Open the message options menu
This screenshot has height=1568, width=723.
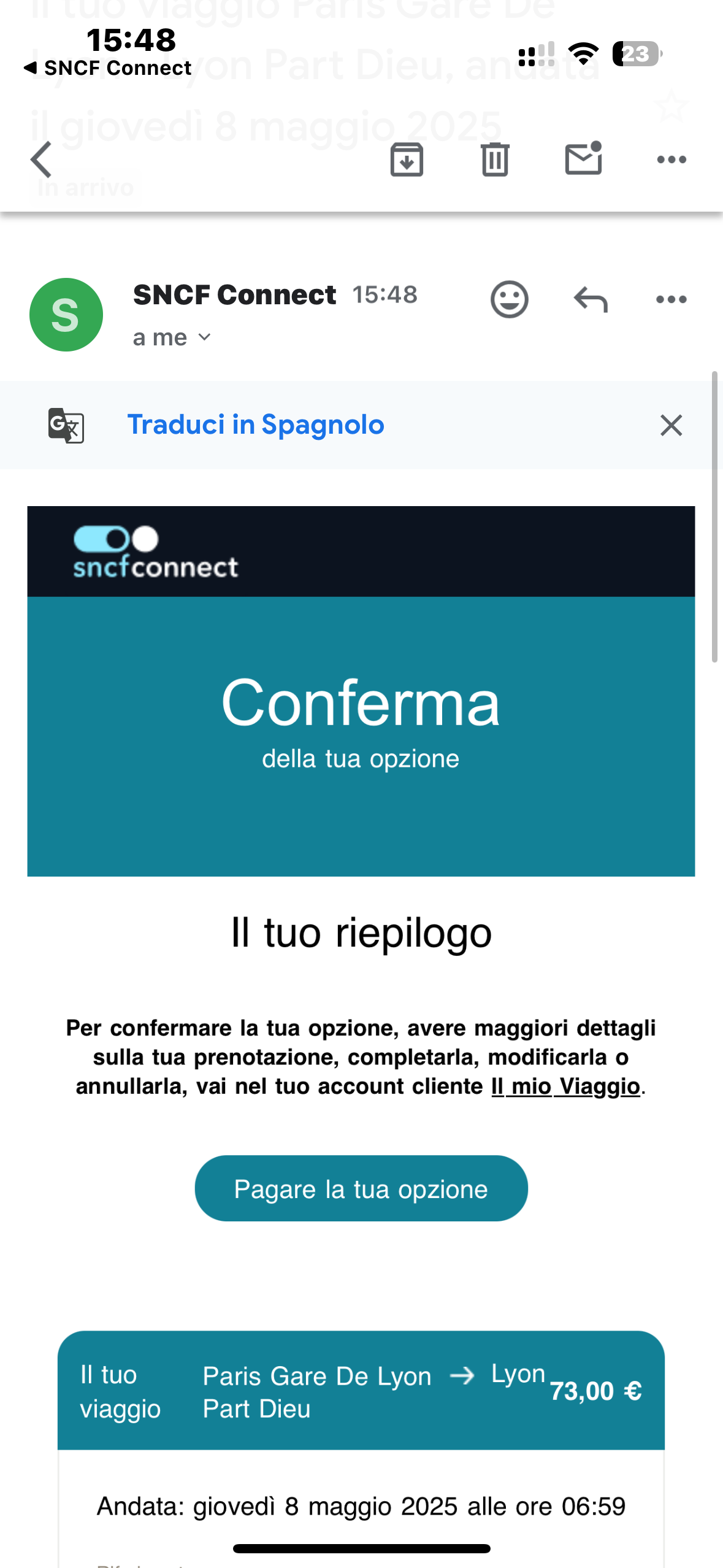[x=671, y=300]
